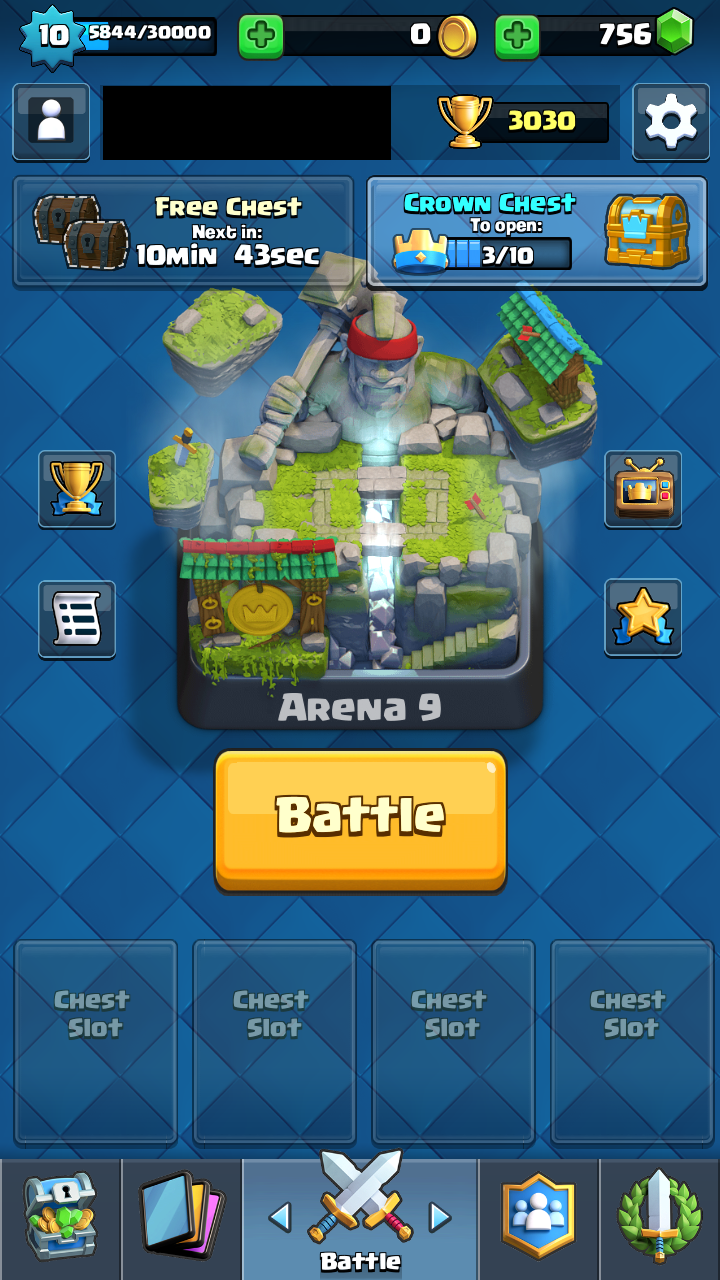720x1280 pixels.
Task: Add gems with the green plus
Action: click(x=517, y=36)
